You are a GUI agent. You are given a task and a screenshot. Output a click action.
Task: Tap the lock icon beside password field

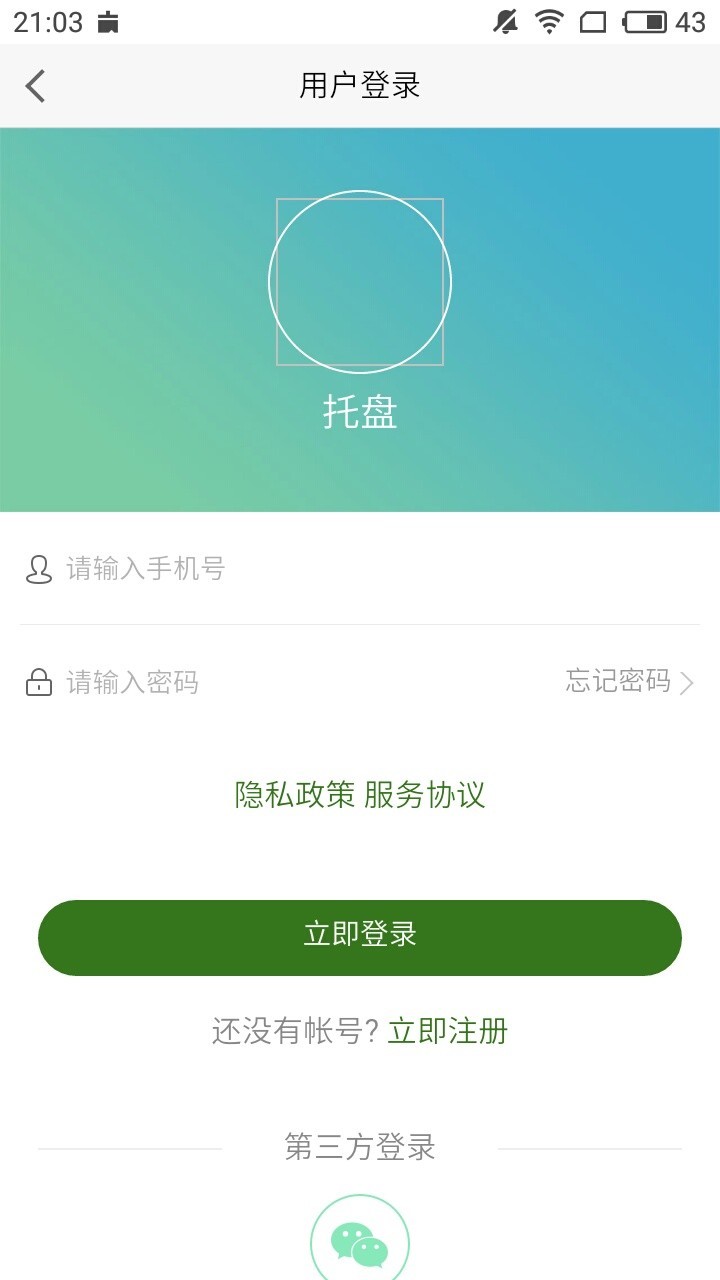point(38,682)
